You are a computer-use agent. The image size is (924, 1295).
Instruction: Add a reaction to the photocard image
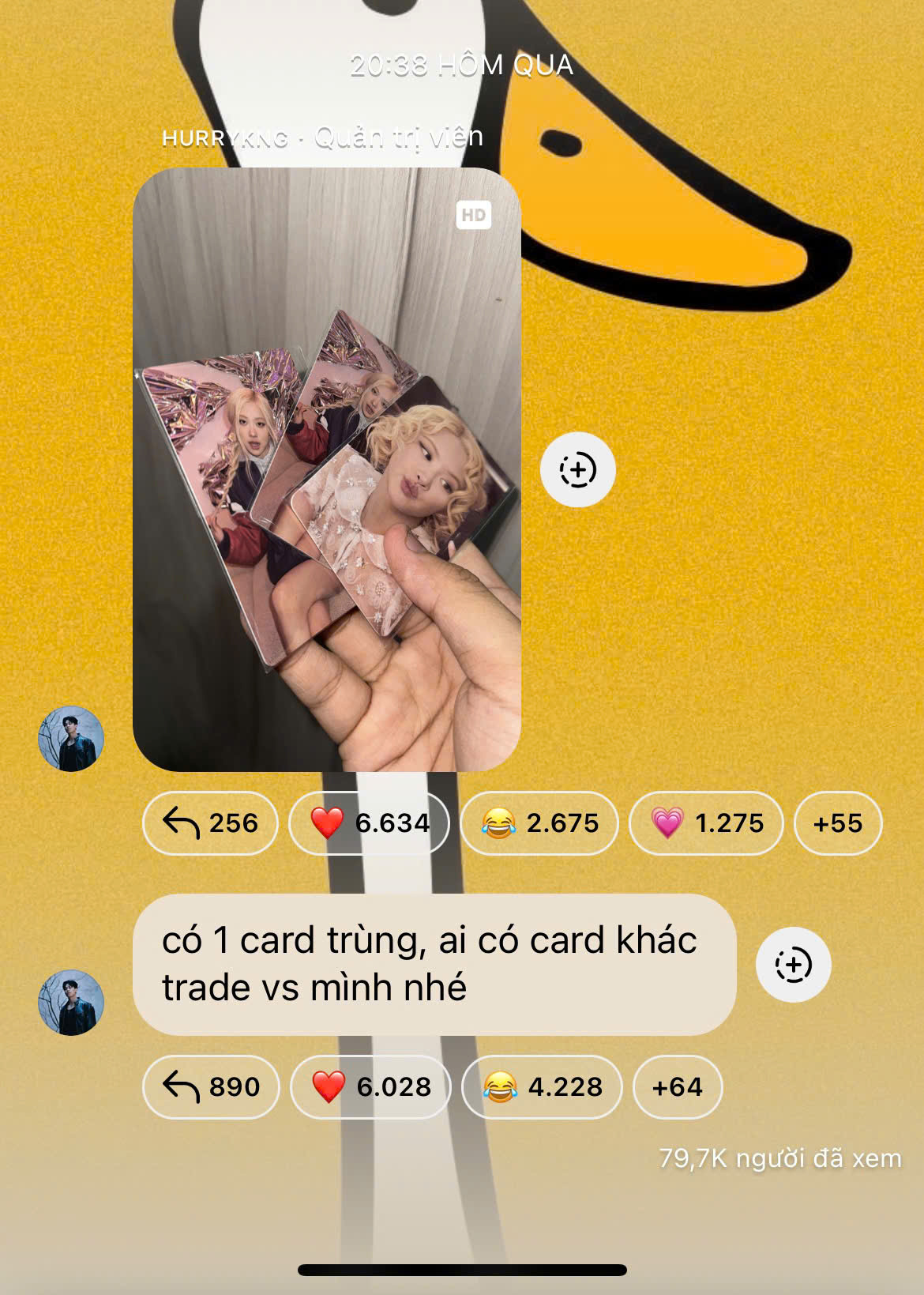[x=577, y=469]
